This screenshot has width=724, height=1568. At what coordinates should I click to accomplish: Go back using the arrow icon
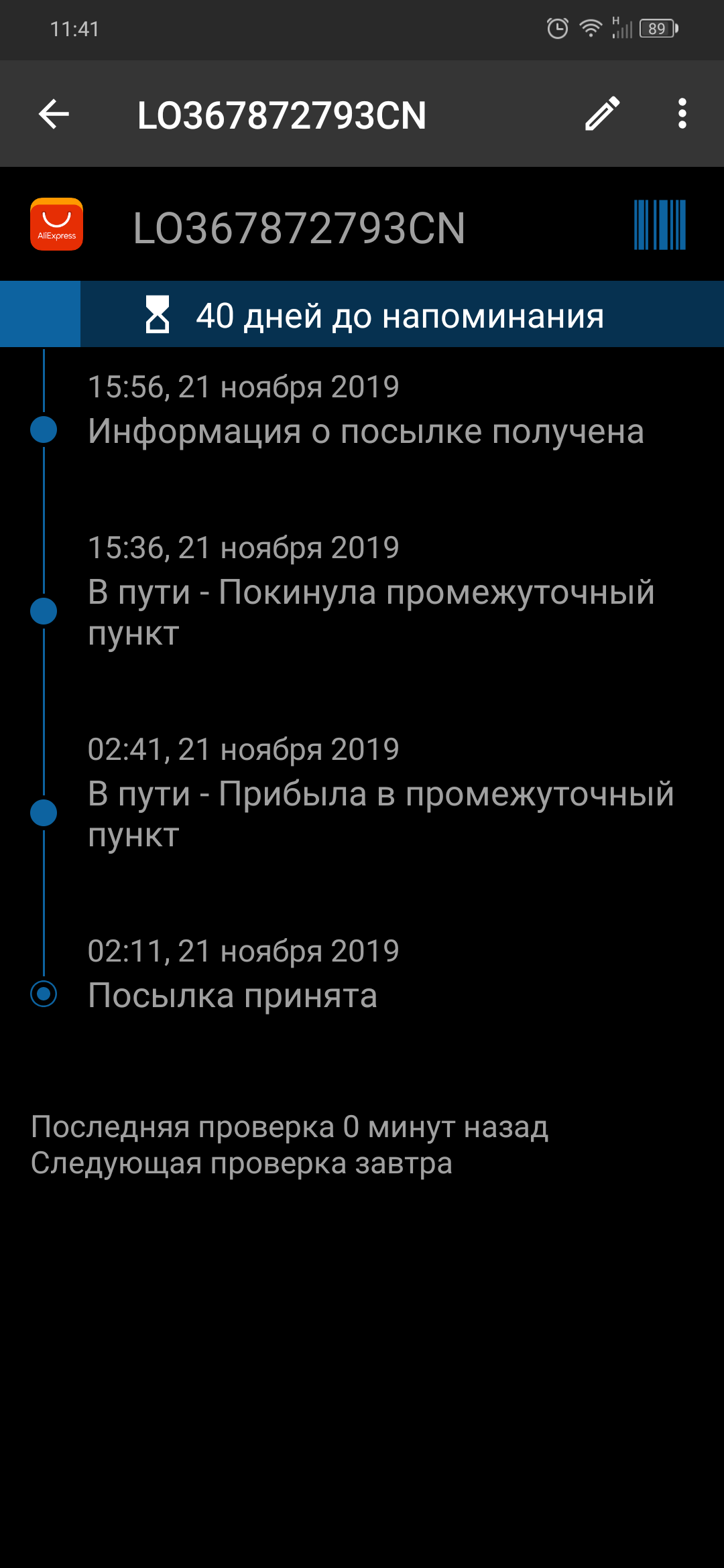(x=54, y=114)
